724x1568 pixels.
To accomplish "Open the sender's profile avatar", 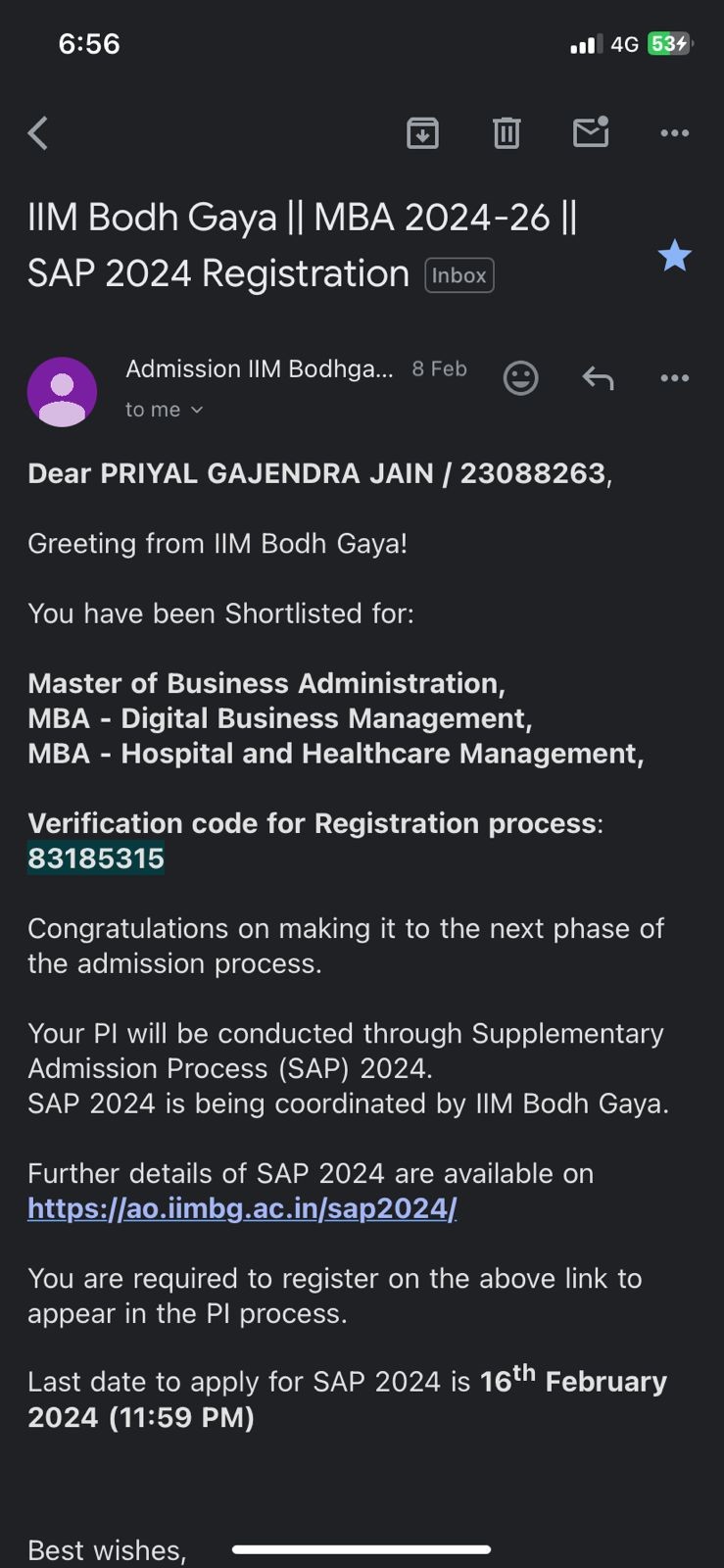I will coord(62,391).
